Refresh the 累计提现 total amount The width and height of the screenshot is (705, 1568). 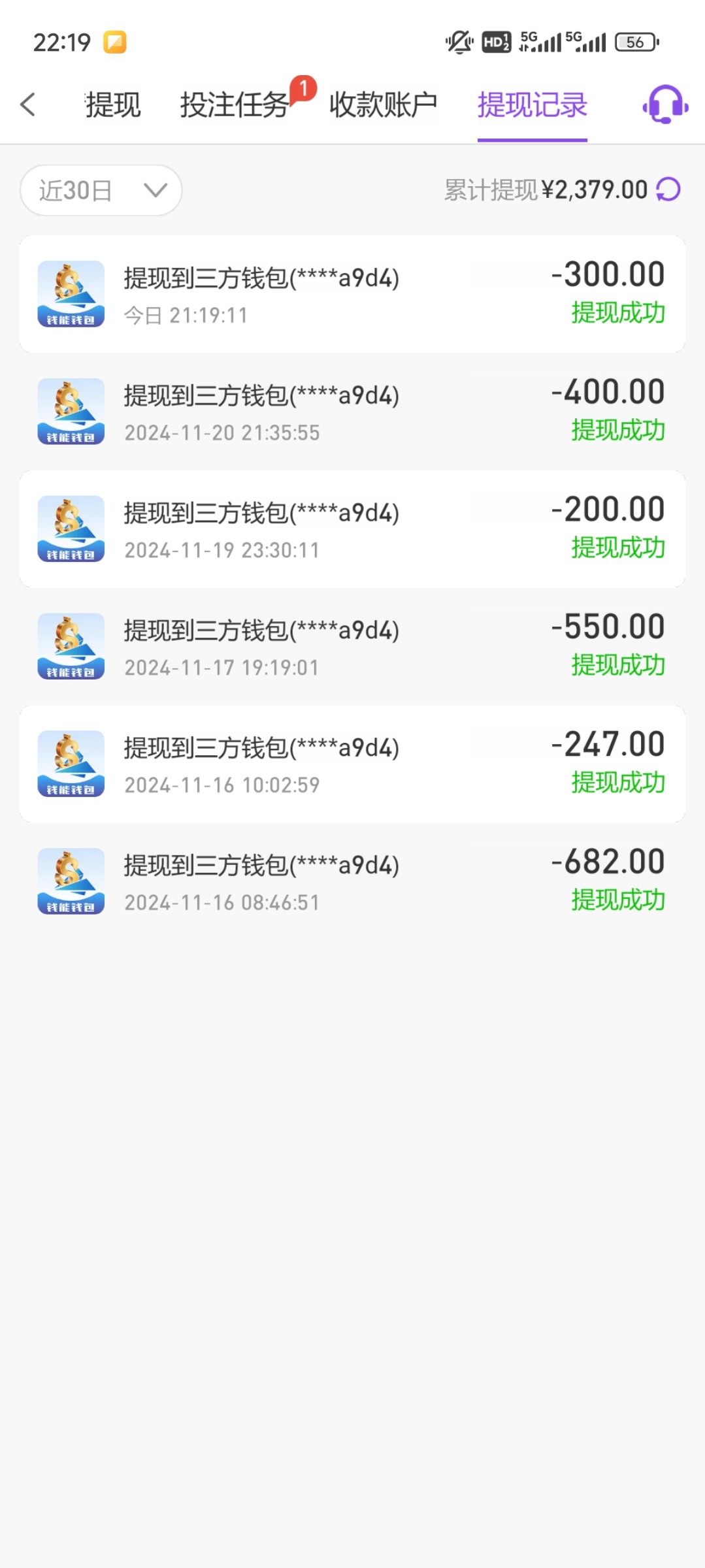coord(668,190)
